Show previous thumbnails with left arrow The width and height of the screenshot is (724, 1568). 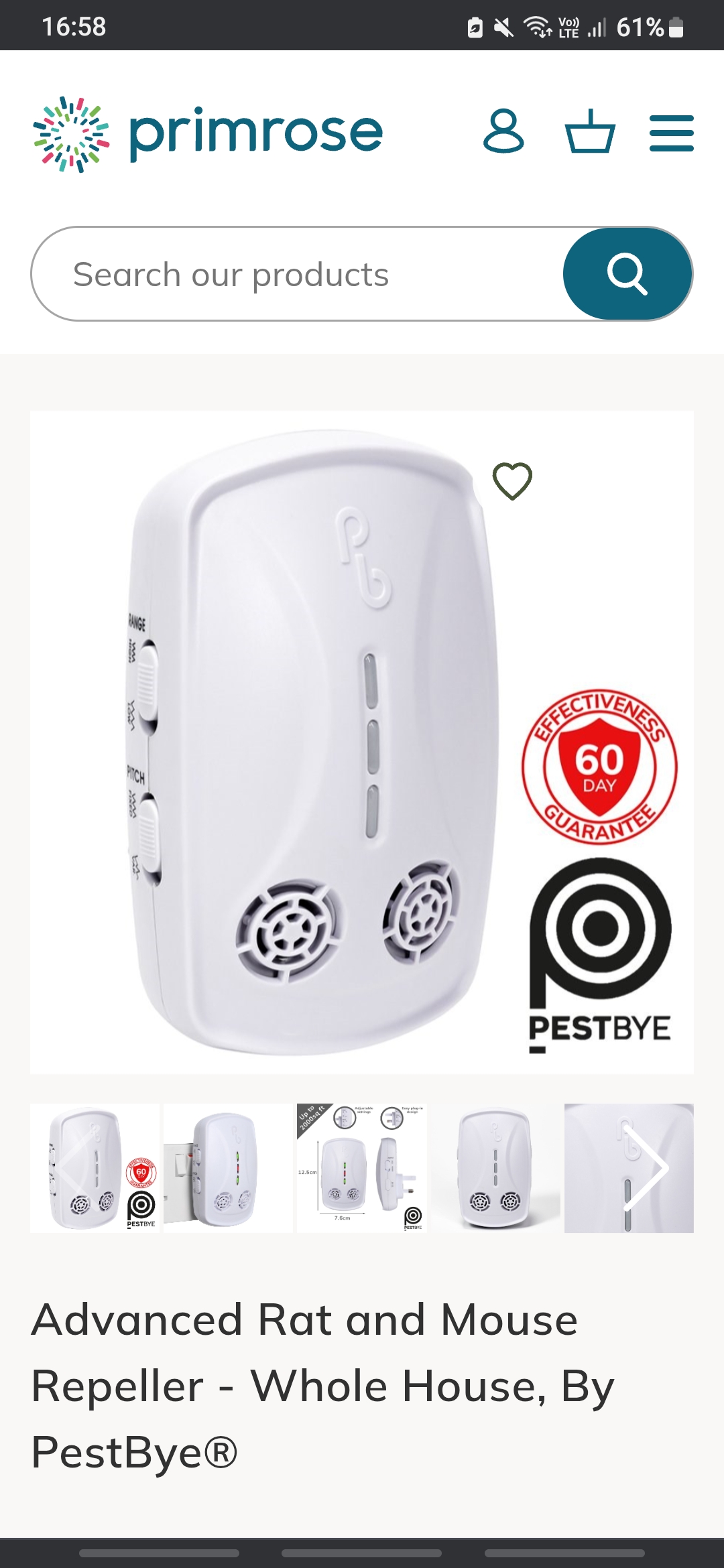click(x=74, y=1168)
